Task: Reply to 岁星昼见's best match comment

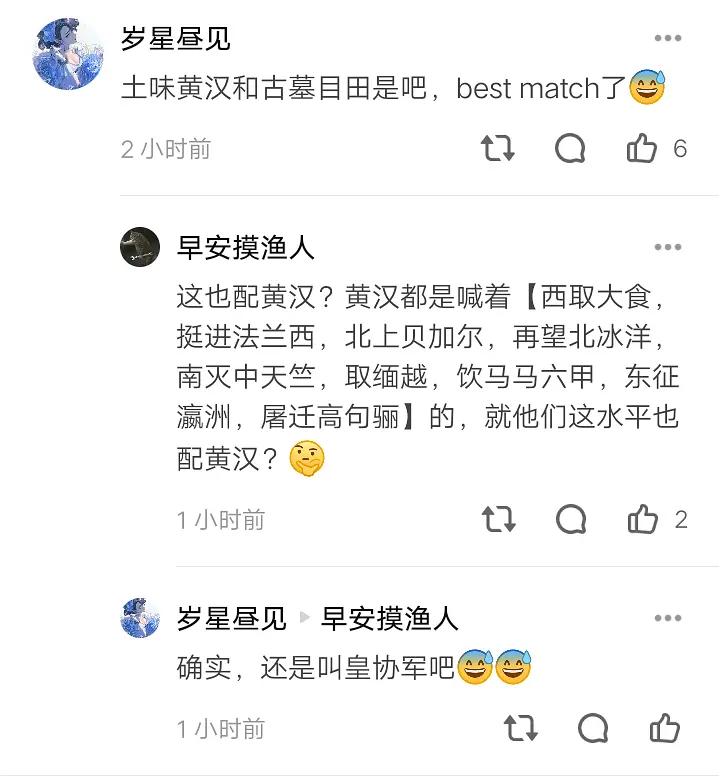Action: pyautogui.click(x=570, y=149)
